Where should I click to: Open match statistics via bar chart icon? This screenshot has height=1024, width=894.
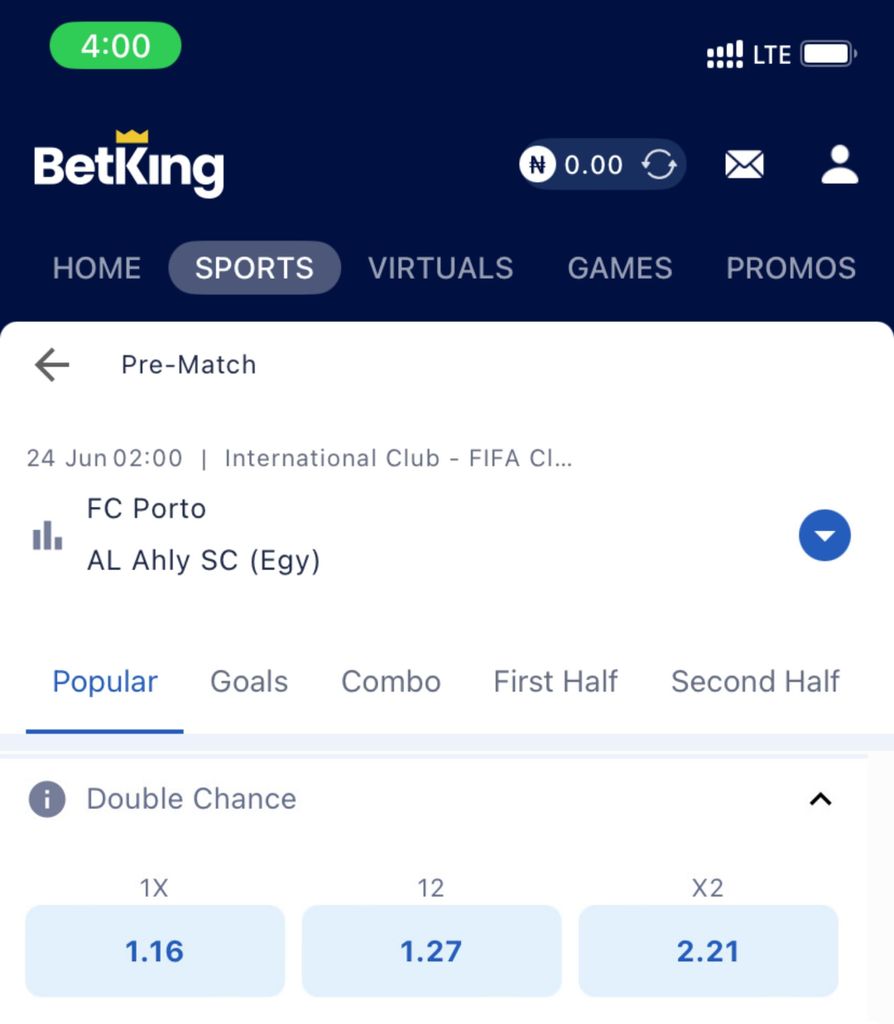(x=46, y=536)
